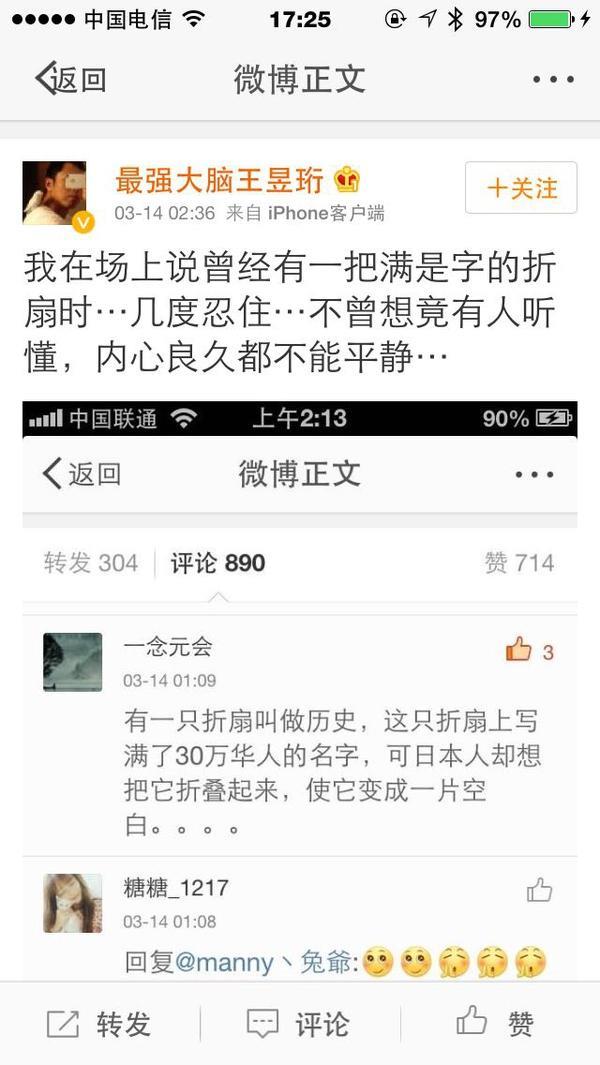Screen dimensions: 600x1065
Task: Follow the user with the +关注 button
Action: [521, 188]
